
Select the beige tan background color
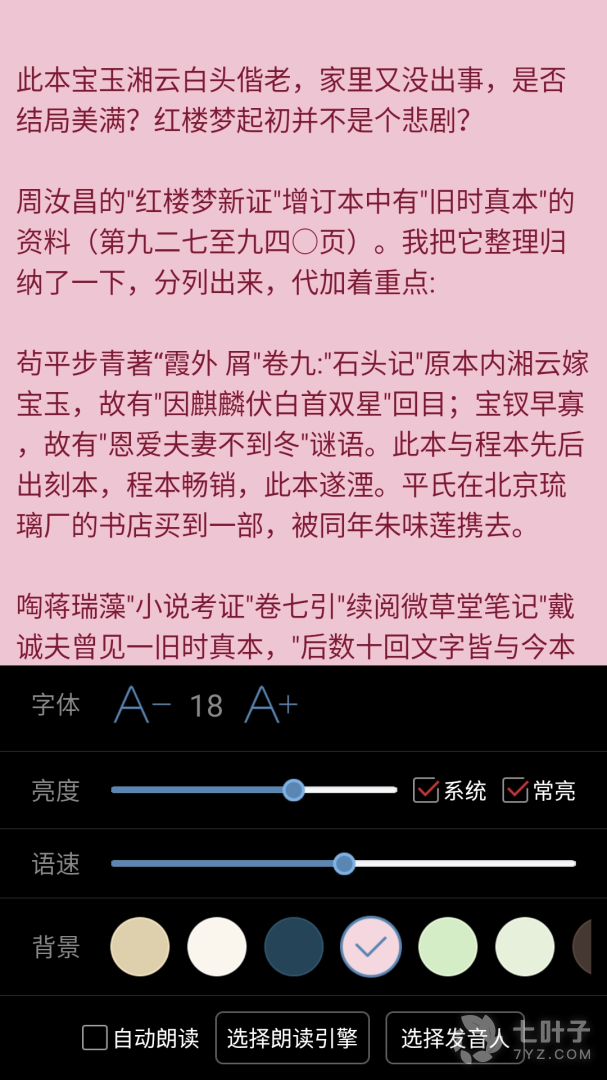pos(140,947)
